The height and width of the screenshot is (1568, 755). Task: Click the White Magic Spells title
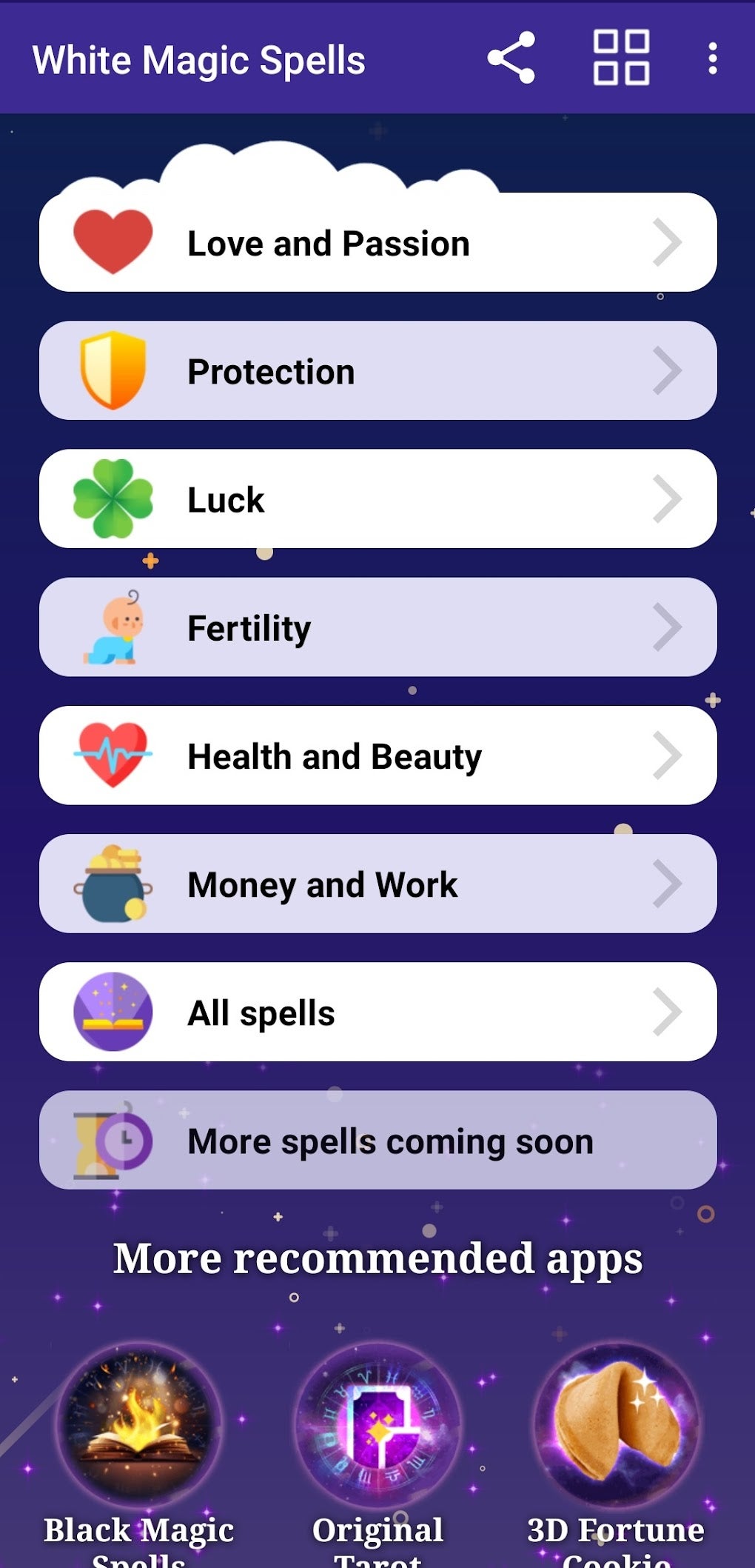[x=201, y=59]
